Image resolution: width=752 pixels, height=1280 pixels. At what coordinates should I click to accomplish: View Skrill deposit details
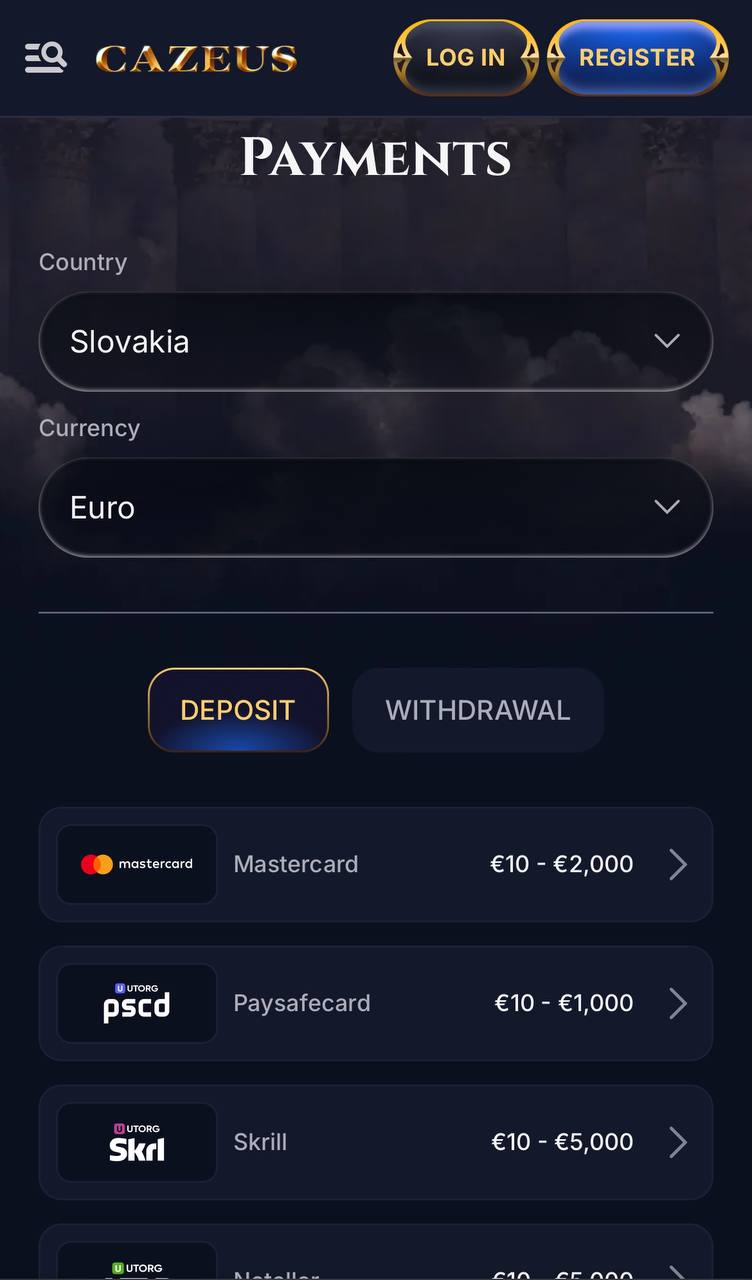[375, 1142]
